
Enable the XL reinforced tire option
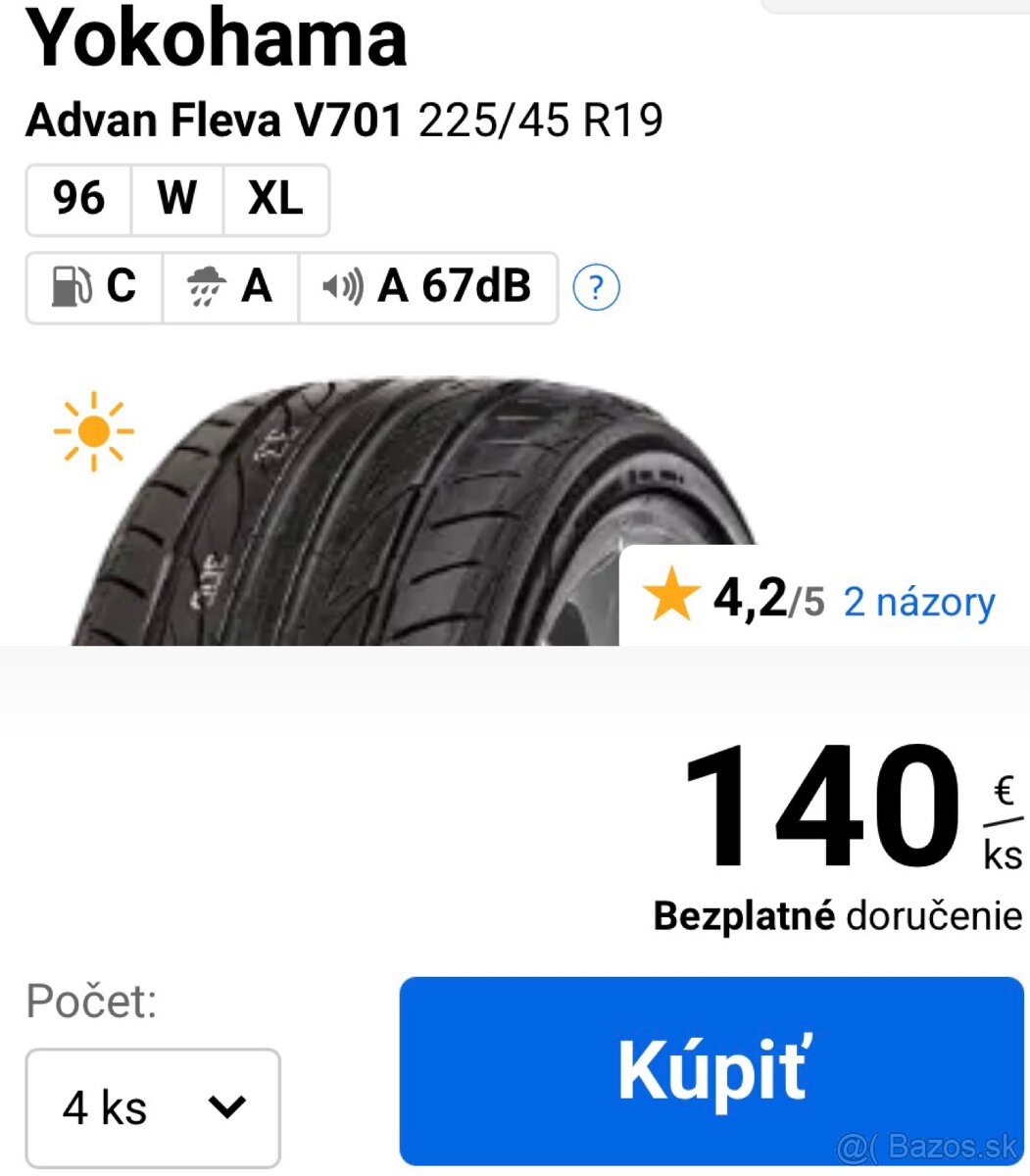point(277,200)
